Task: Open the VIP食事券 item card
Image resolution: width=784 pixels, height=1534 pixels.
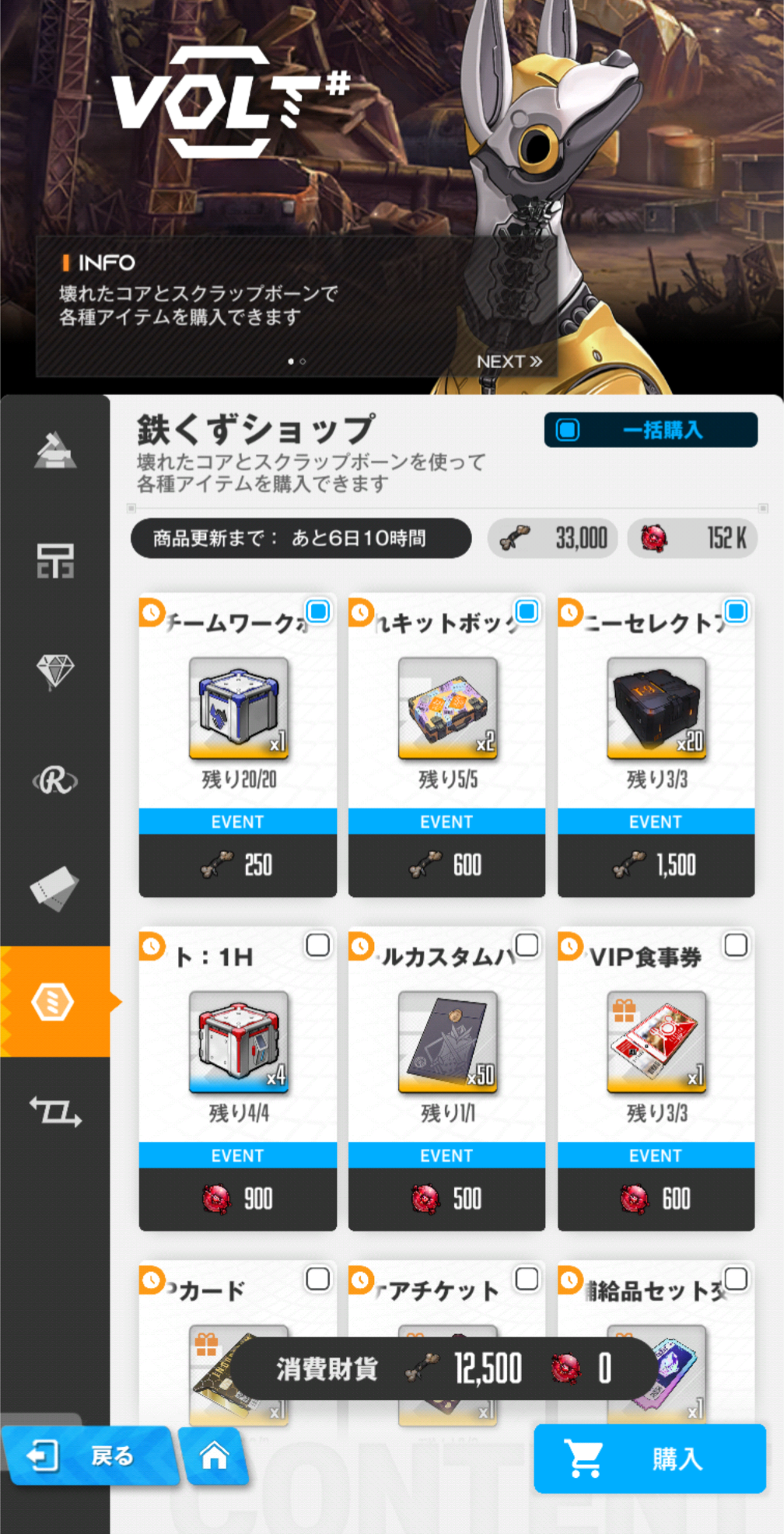Action: (x=656, y=1080)
